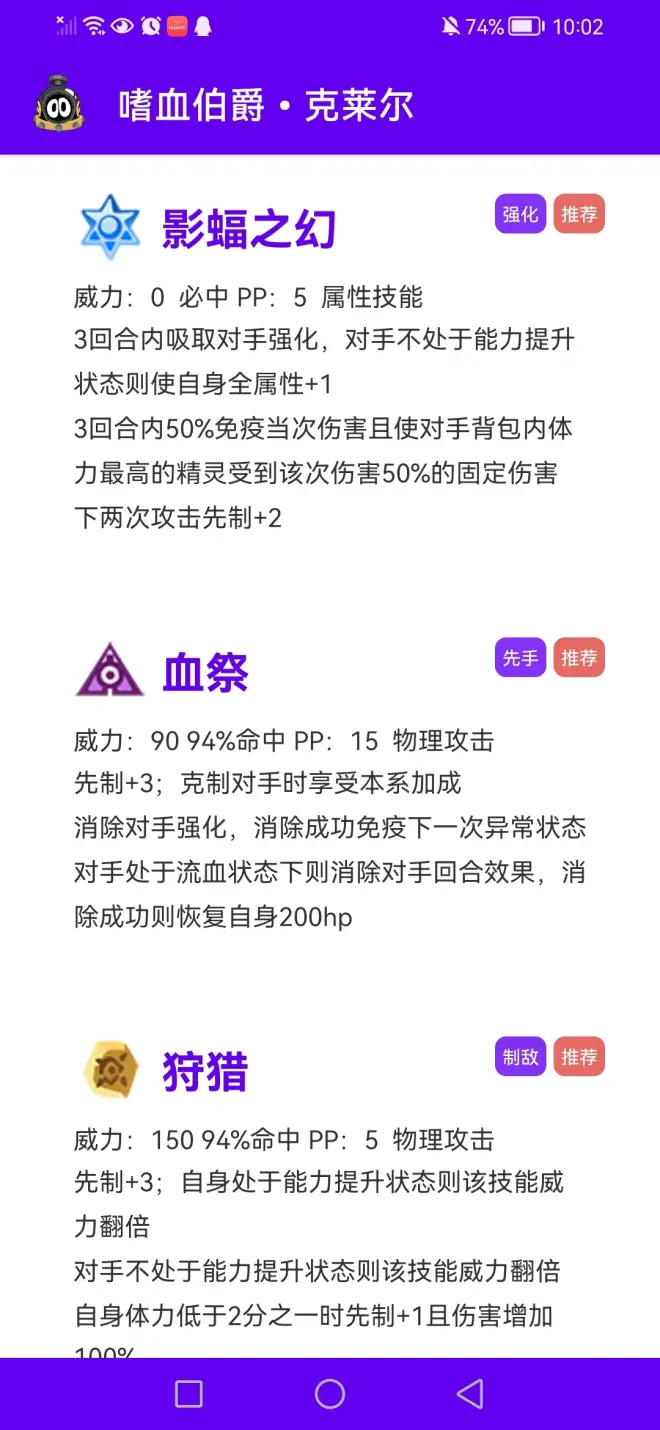Tap the 推荐 tag beside 血祭
The height and width of the screenshot is (1430, 660).
(x=579, y=658)
